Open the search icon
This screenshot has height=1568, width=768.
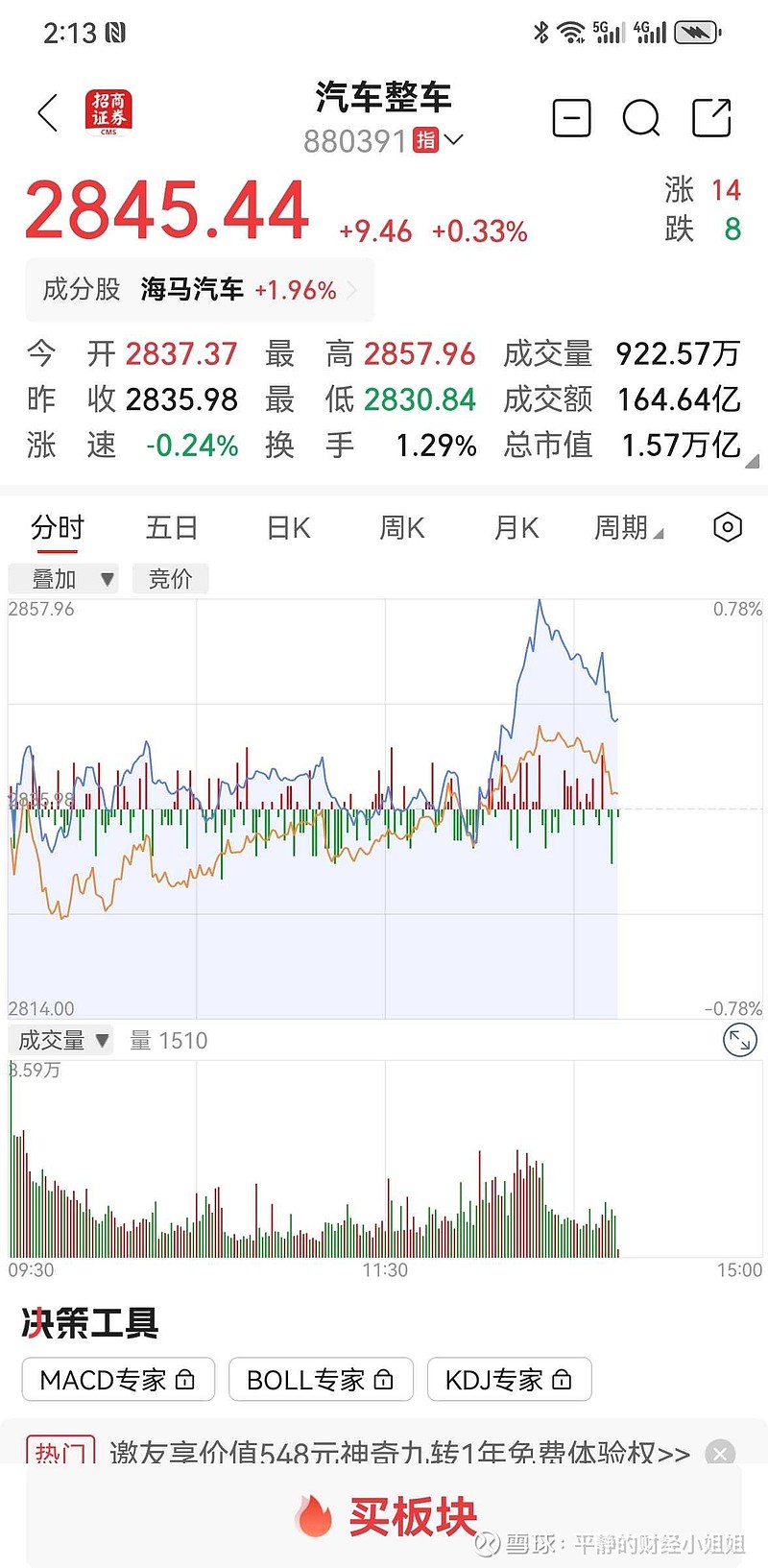coord(641,117)
